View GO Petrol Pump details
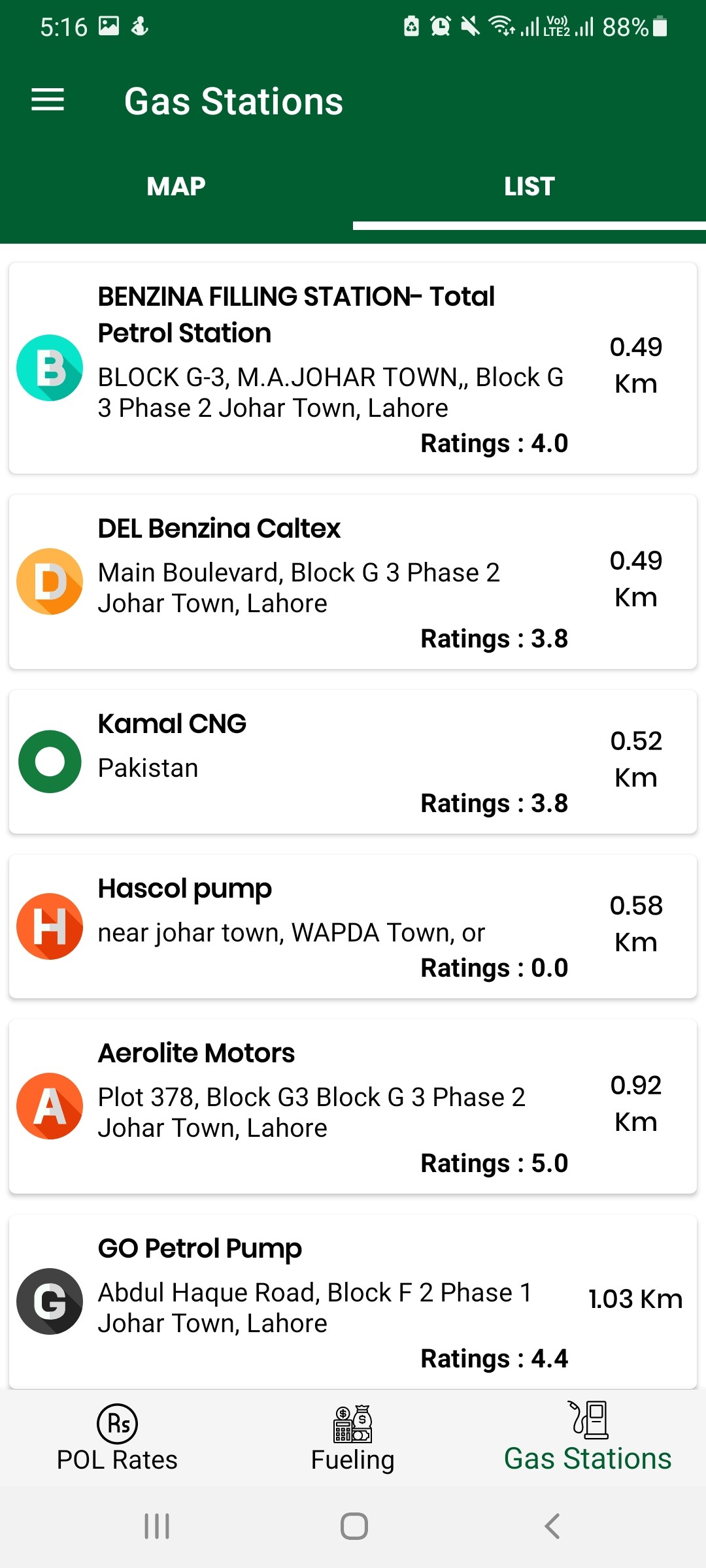Screen dimensions: 706x1568 353,1301
